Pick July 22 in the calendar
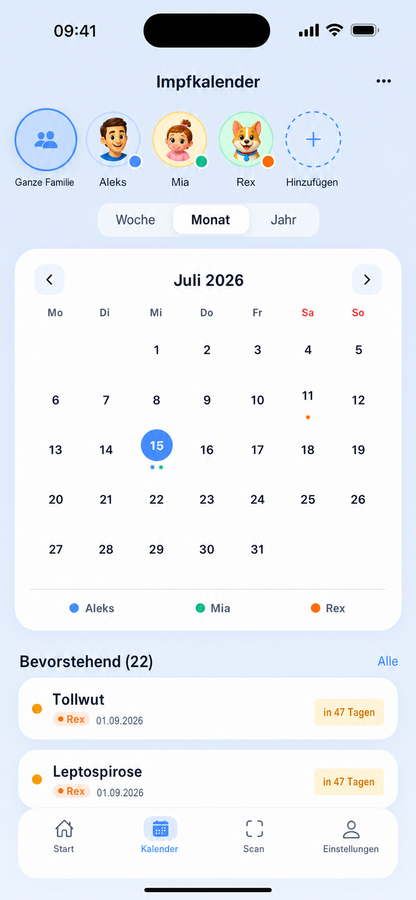Screen dimensions: 416x900 pyautogui.click(x=157, y=499)
